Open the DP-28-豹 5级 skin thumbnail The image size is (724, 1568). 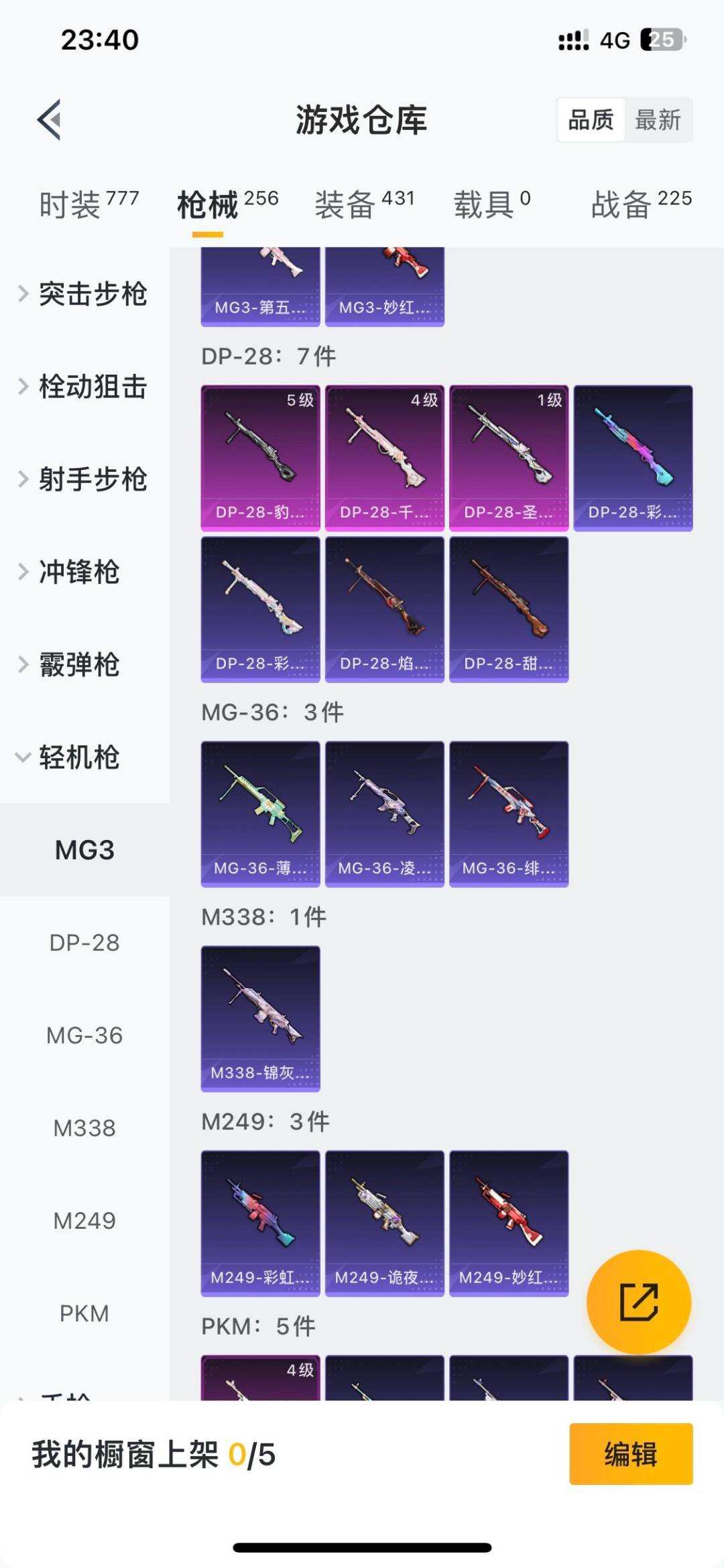click(260, 457)
